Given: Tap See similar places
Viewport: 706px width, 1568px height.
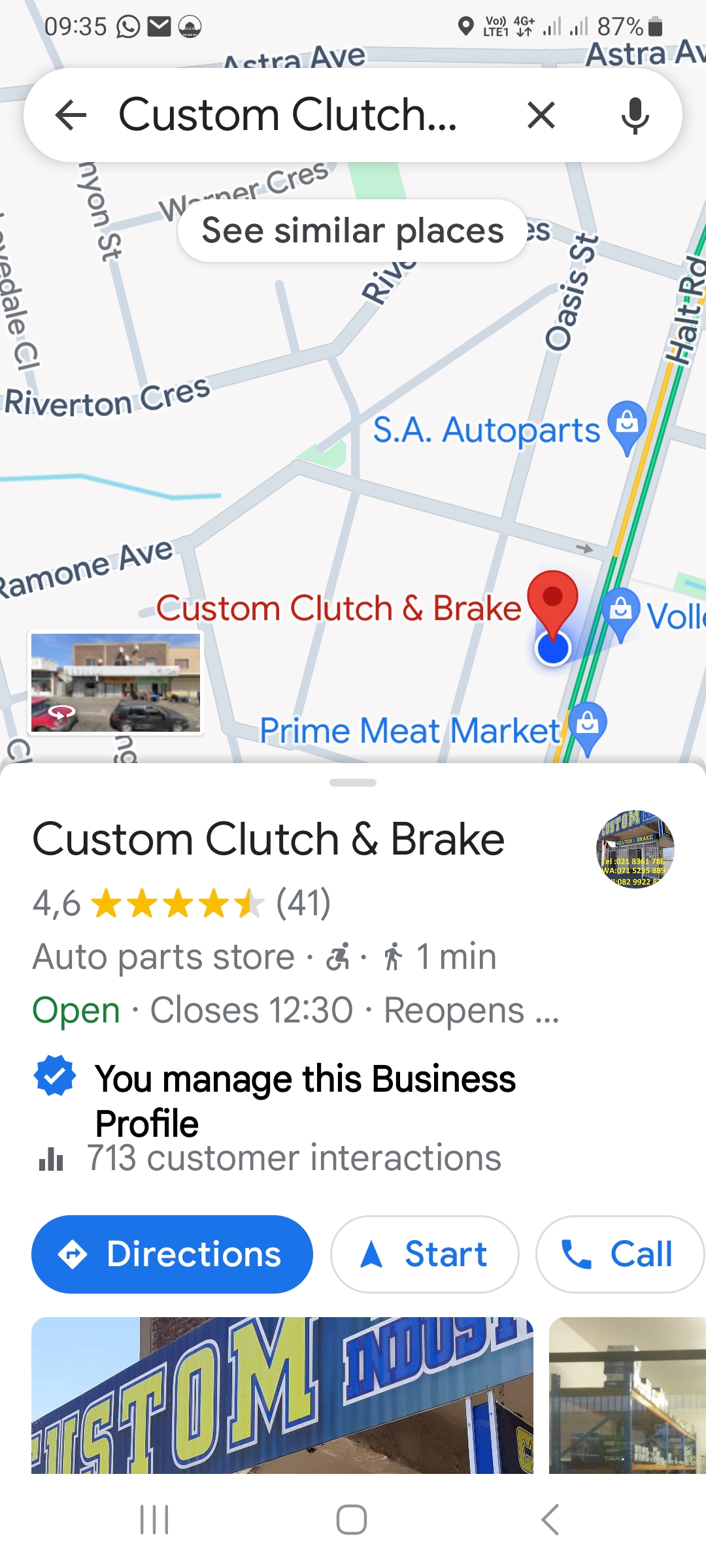Looking at the screenshot, I should point(352,231).
